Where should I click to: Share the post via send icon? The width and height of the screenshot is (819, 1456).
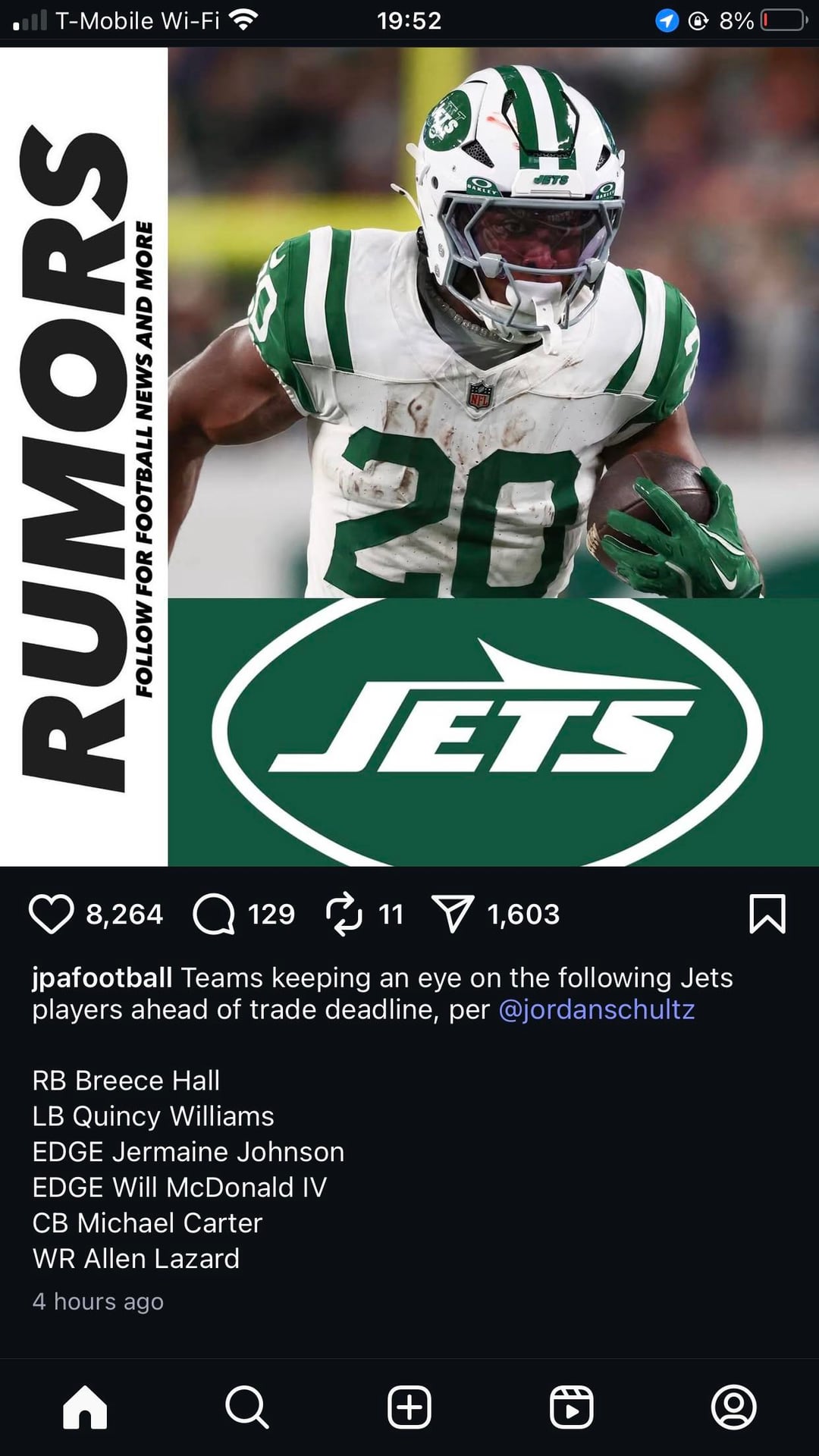453,914
